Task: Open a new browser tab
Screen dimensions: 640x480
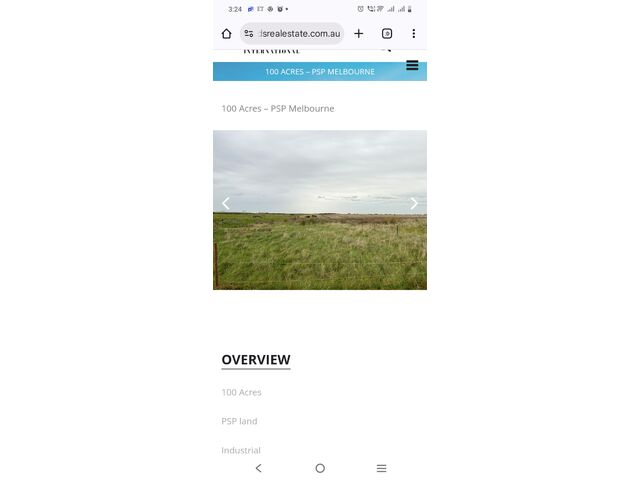Action: (359, 33)
